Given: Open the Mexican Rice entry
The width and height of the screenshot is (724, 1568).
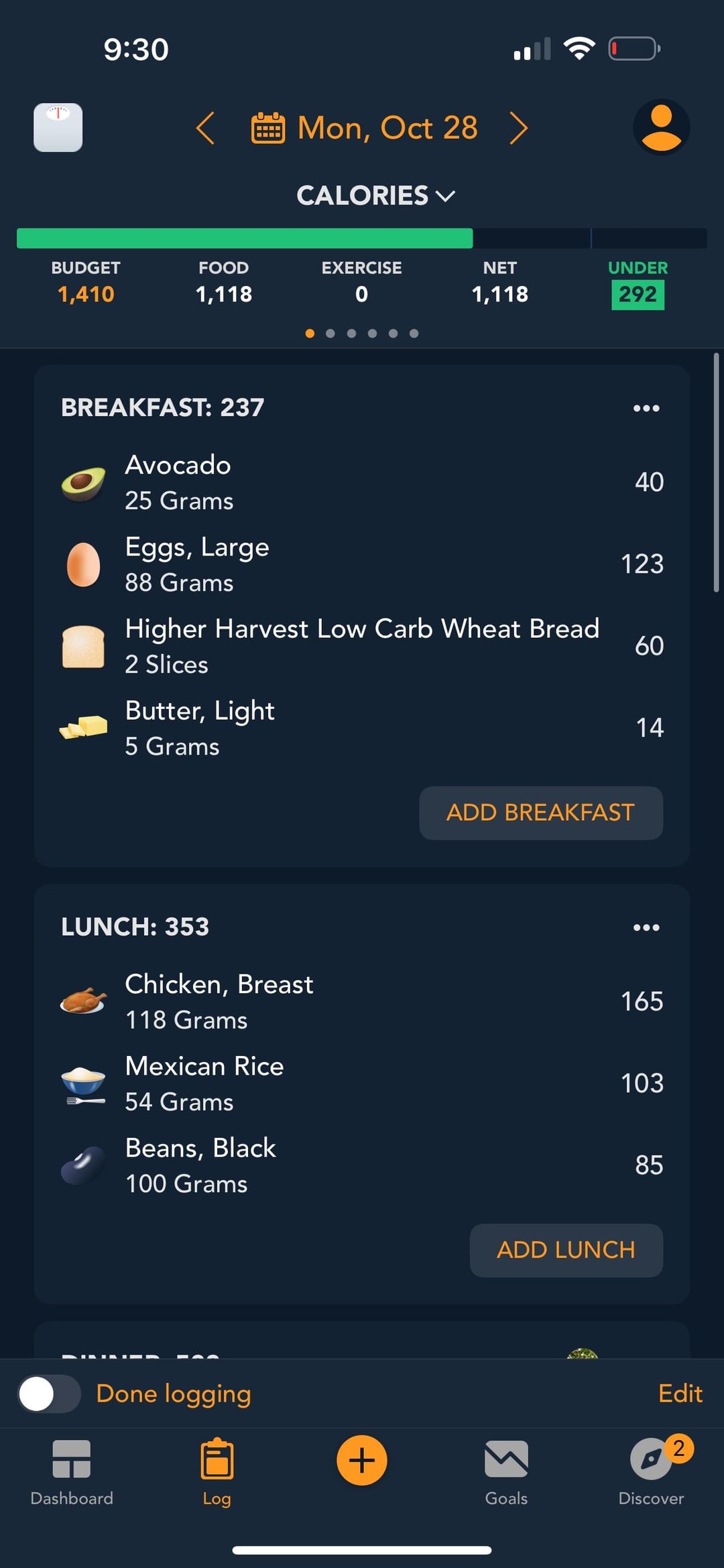Looking at the screenshot, I should click(362, 1084).
